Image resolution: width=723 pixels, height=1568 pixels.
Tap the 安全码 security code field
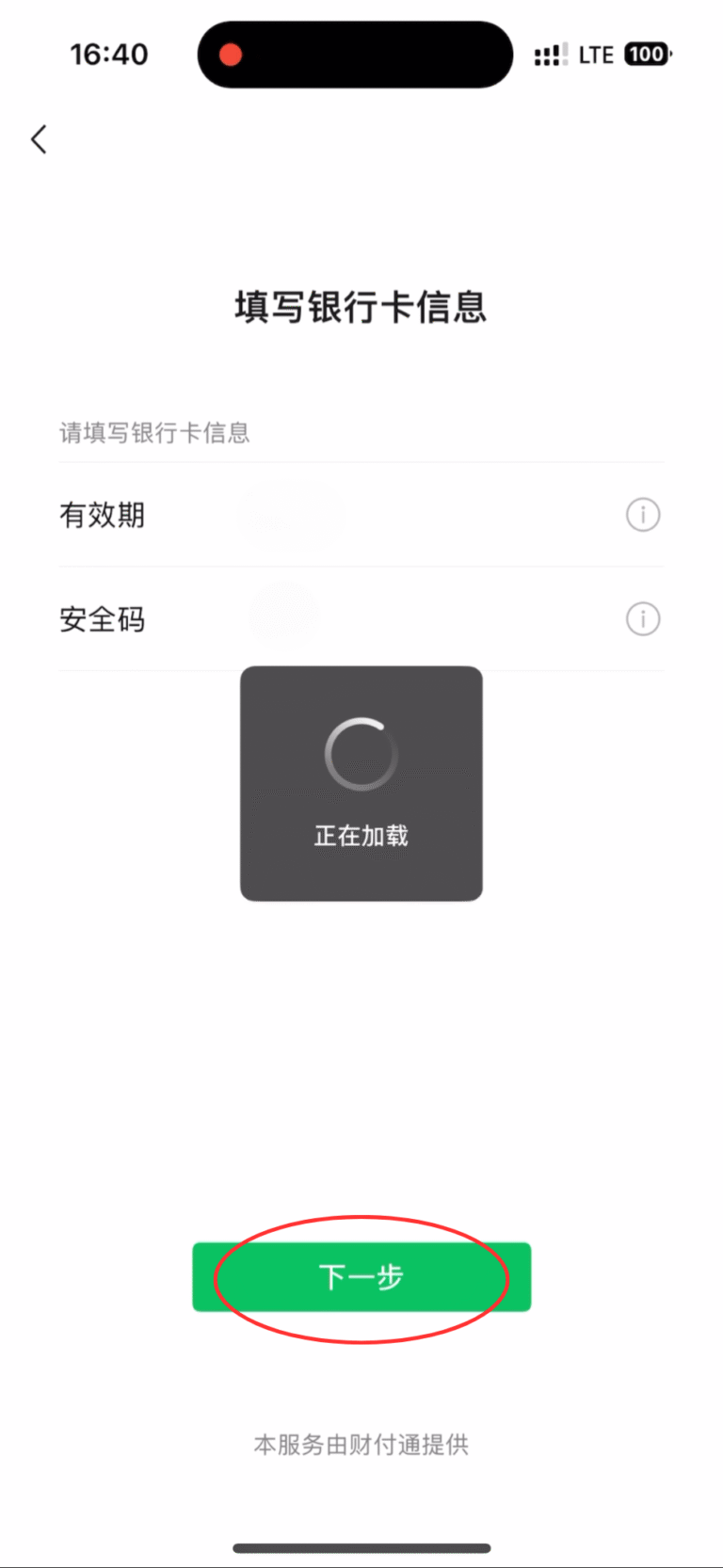(x=377, y=619)
